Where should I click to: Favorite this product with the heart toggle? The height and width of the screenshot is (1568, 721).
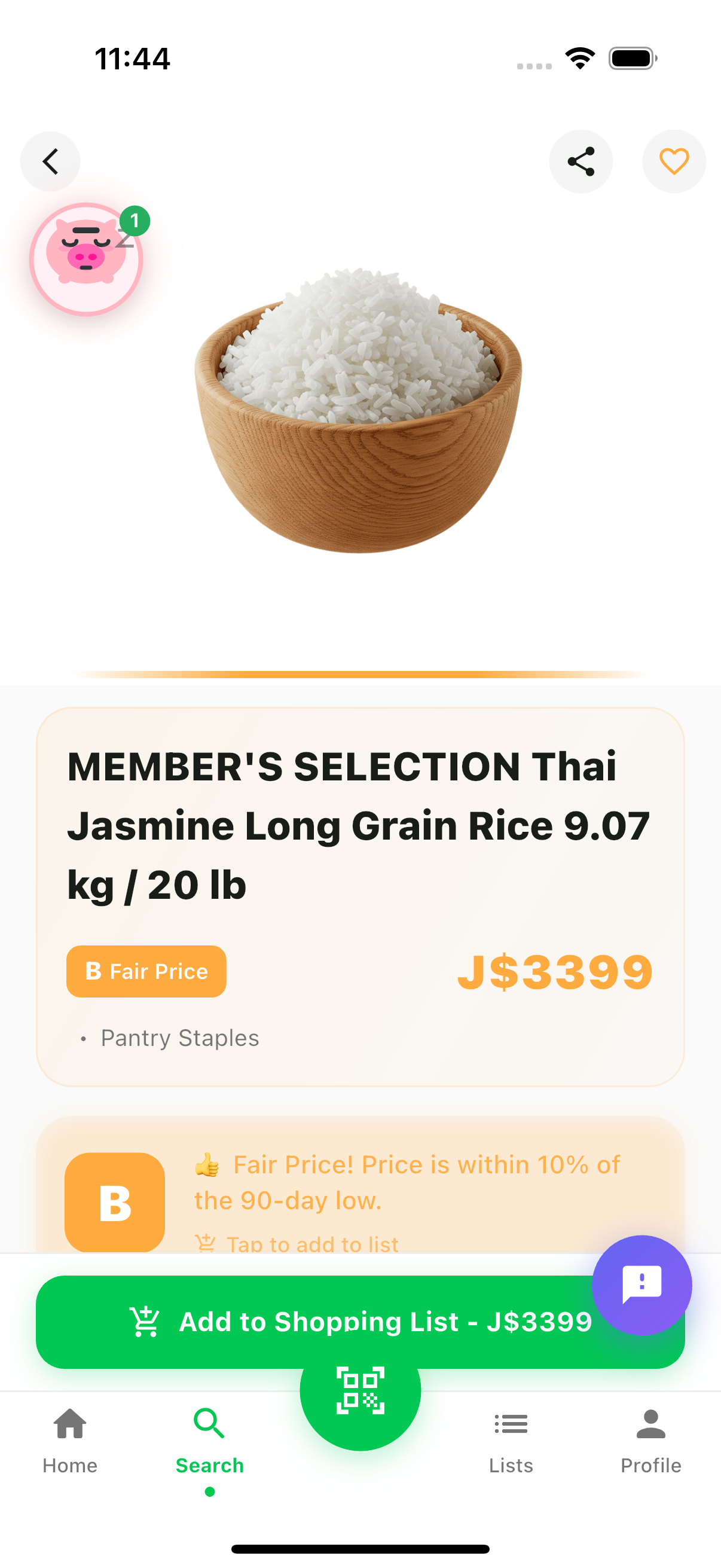pos(674,161)
